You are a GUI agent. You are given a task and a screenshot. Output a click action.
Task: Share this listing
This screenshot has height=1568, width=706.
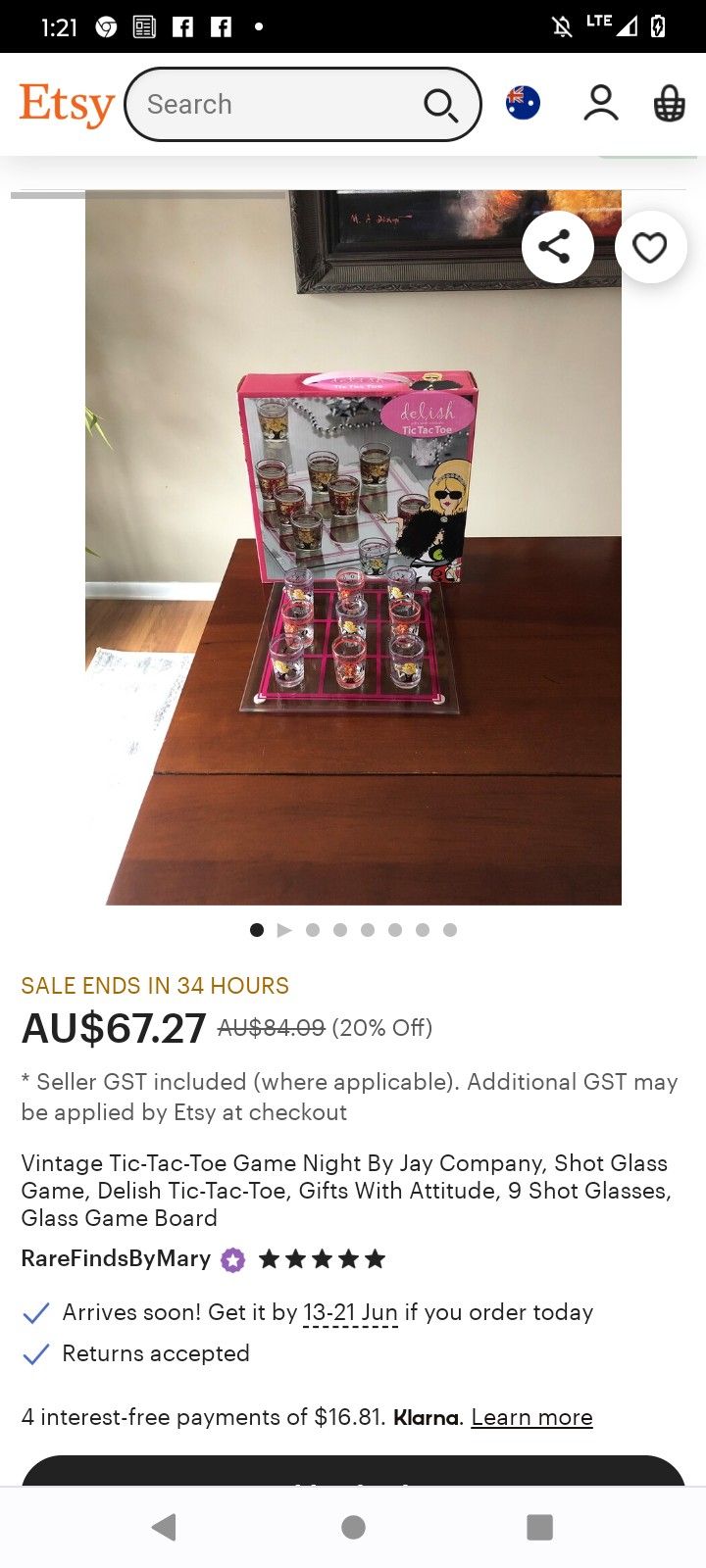[557, 247]
